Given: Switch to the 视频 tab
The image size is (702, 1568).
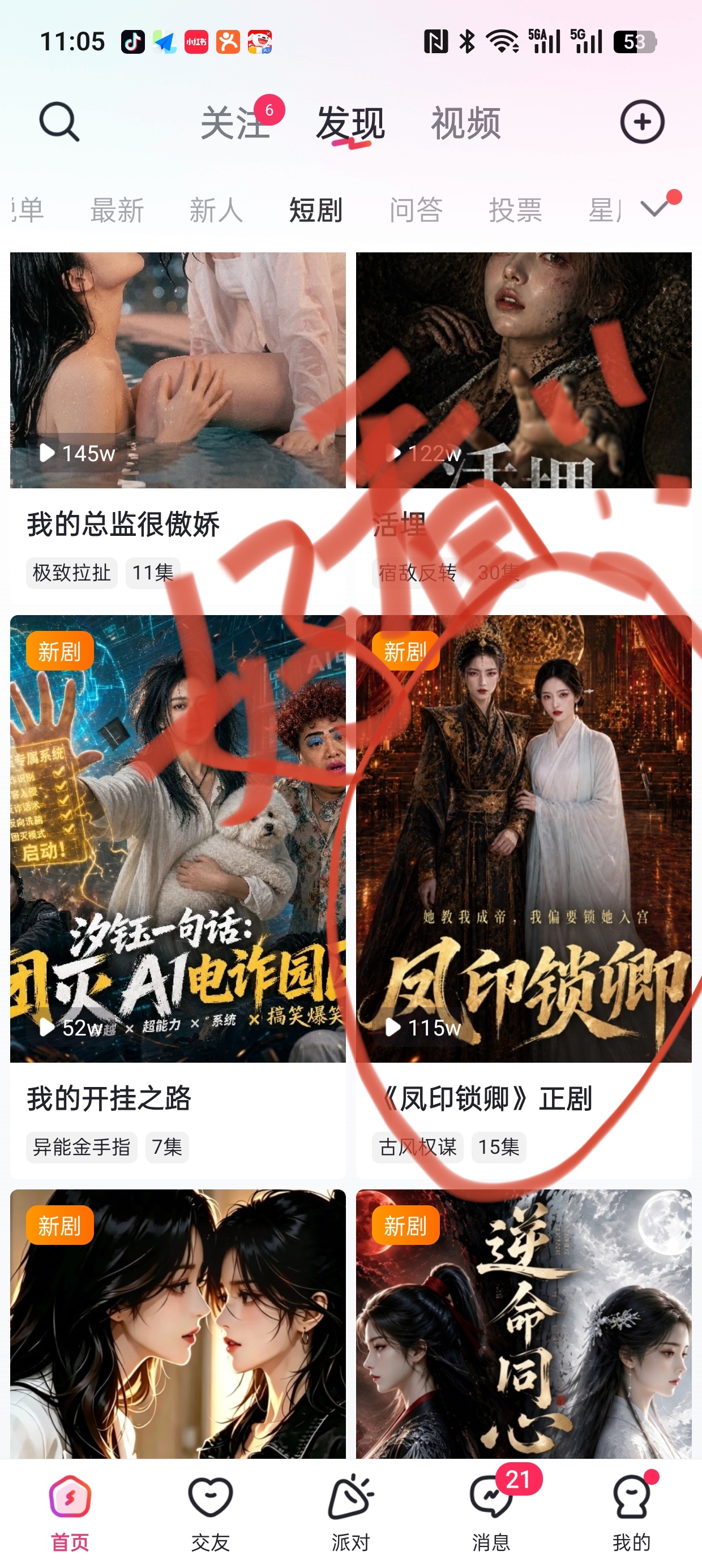Looking at the screenshot, I should click(x=466, y=123).
